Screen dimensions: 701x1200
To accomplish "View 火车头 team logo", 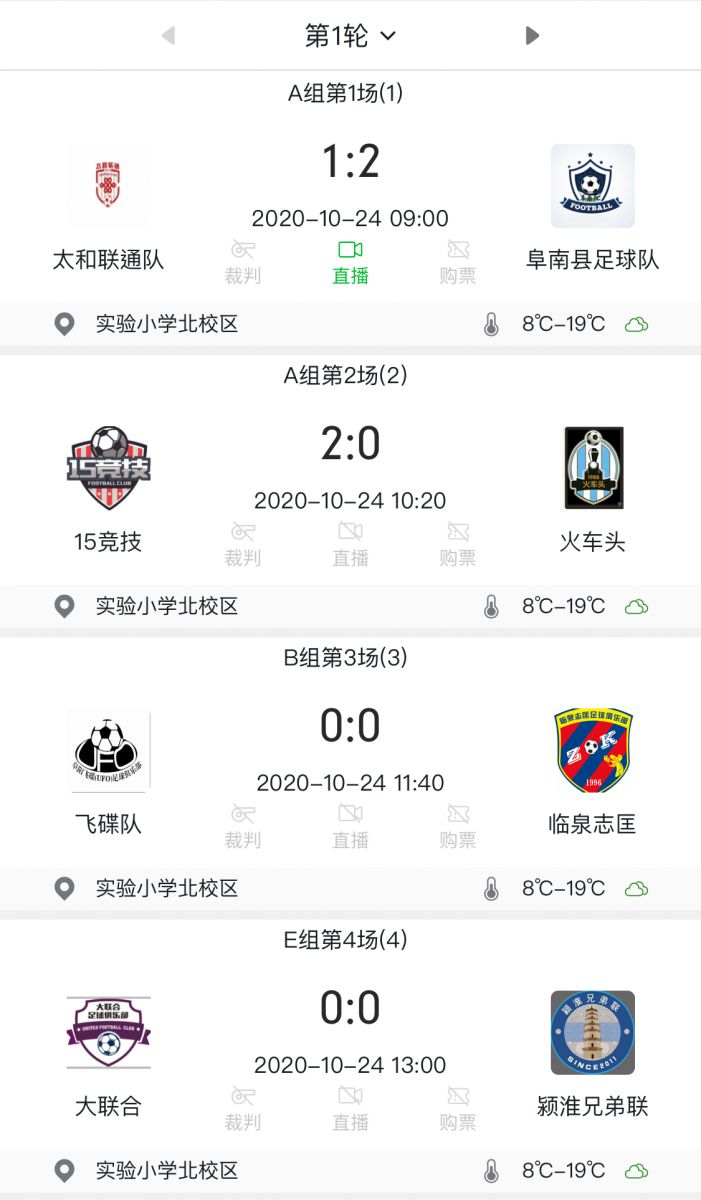I will click(593, 468).
